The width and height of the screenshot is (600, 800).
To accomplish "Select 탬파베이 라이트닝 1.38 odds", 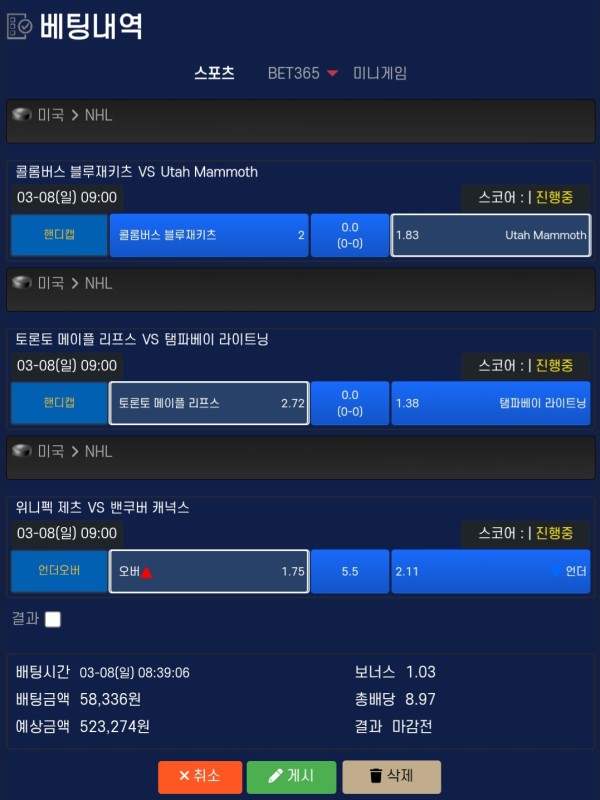I will click(x=490, y=403).
